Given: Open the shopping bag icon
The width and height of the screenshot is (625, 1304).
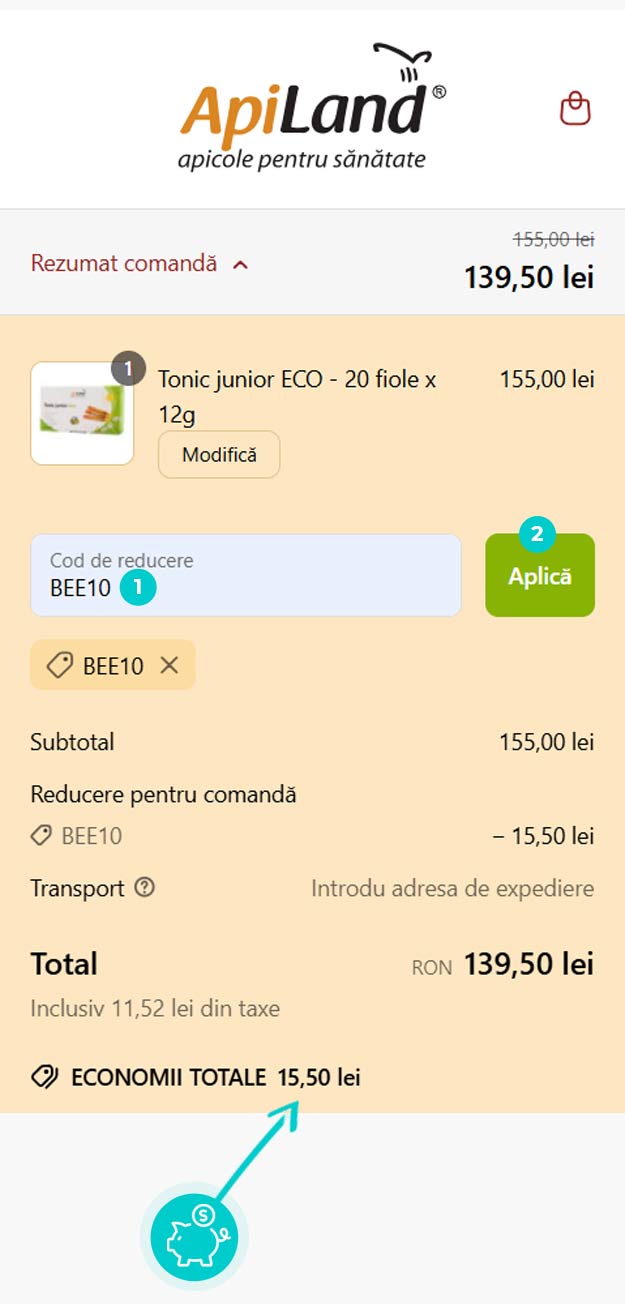Looking at the screenshot, I should [x=575, y=108].
